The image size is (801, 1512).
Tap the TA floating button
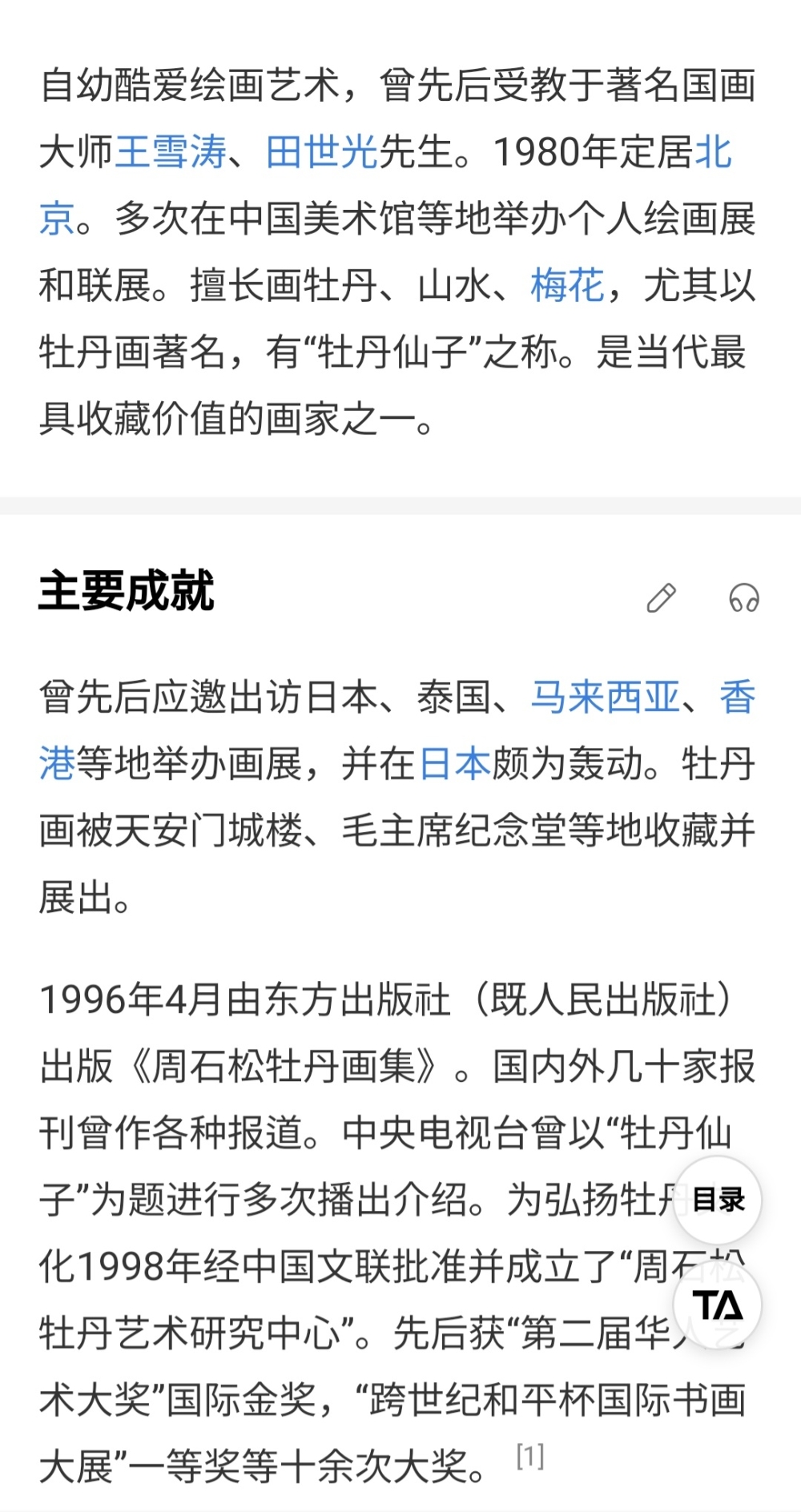(718, 1305)
